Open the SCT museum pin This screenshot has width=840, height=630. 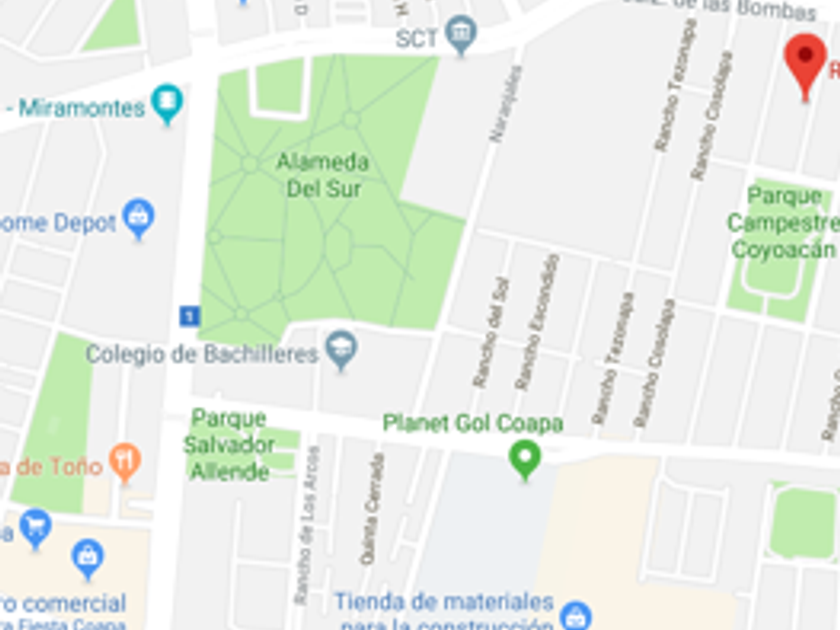click(x=461, y=35)
